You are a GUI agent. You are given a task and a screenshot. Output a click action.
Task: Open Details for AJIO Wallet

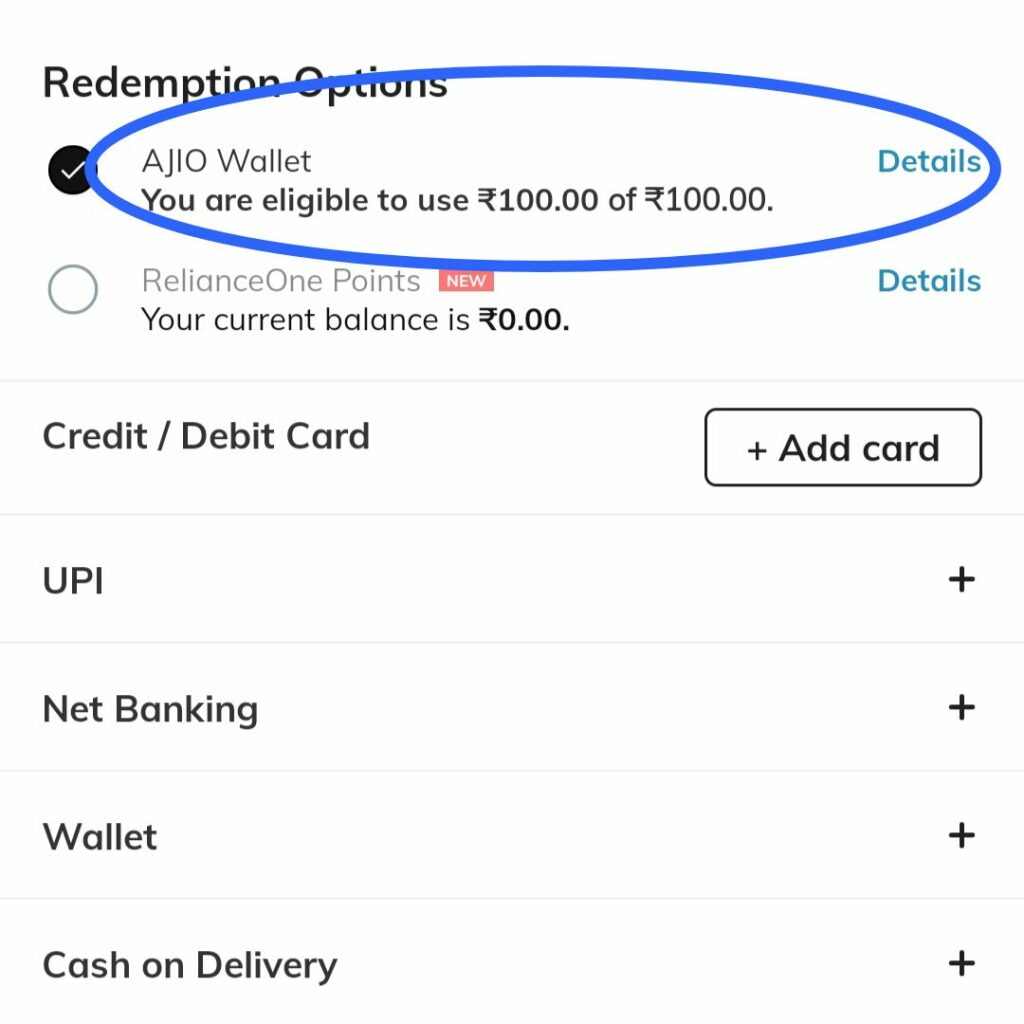coord(928,161)
